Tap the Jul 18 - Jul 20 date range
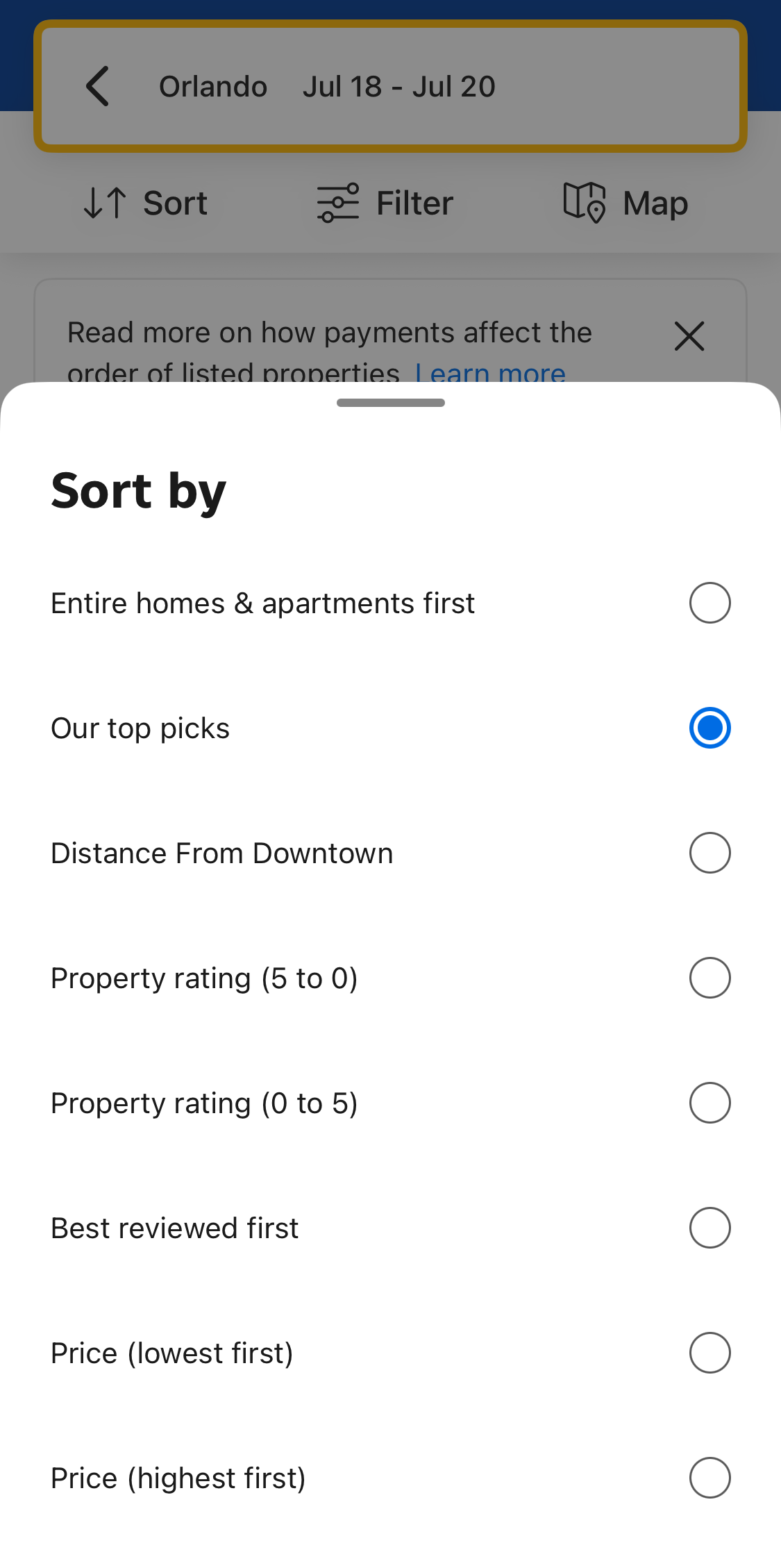 (x=399, y=85)
